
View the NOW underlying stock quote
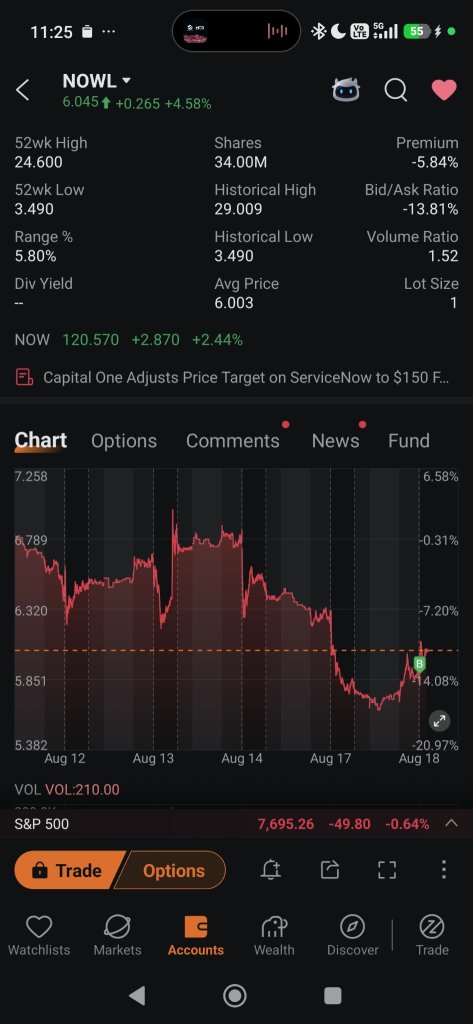(x=129, y=340)
